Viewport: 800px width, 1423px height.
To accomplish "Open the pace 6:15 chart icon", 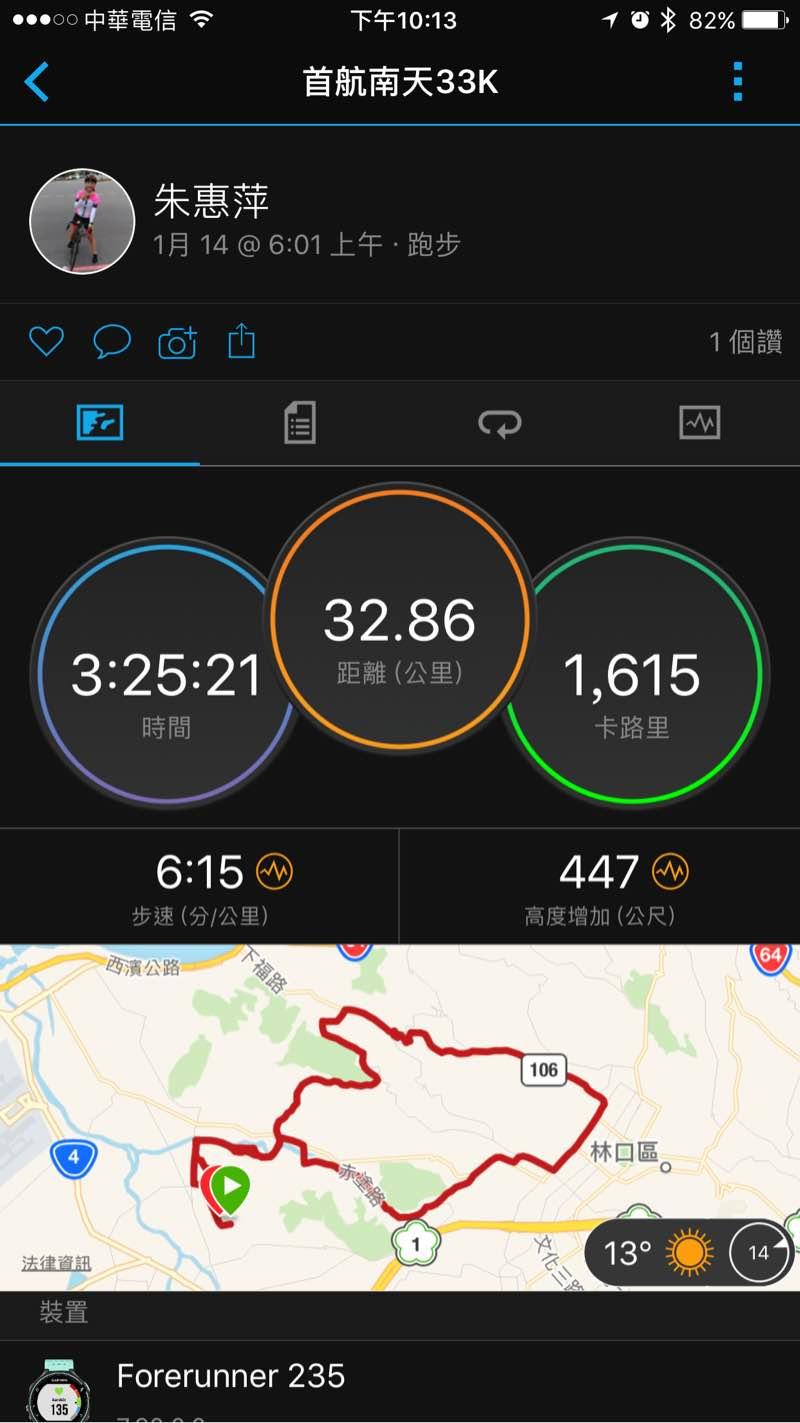I will pos(274,872).
